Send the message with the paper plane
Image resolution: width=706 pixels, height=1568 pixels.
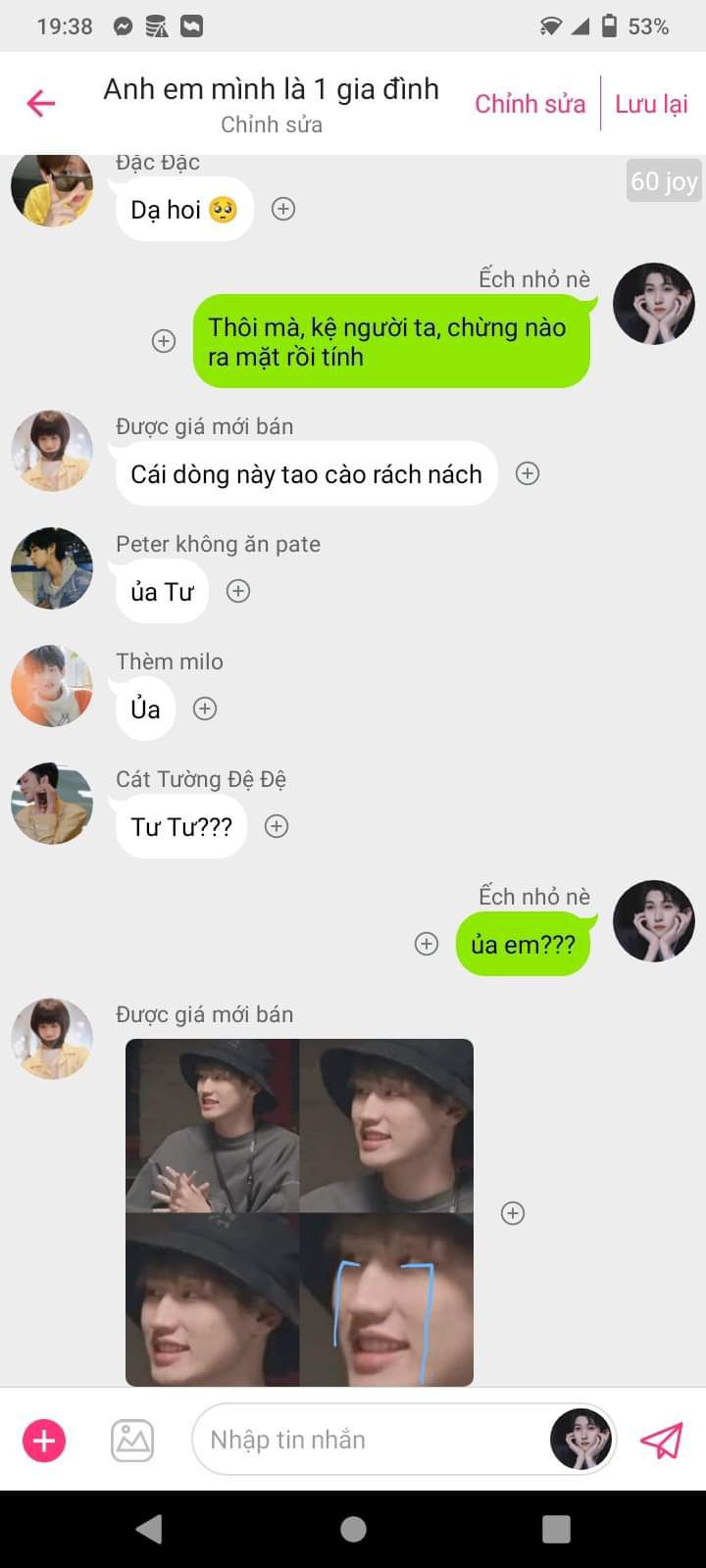[662, 1440]
